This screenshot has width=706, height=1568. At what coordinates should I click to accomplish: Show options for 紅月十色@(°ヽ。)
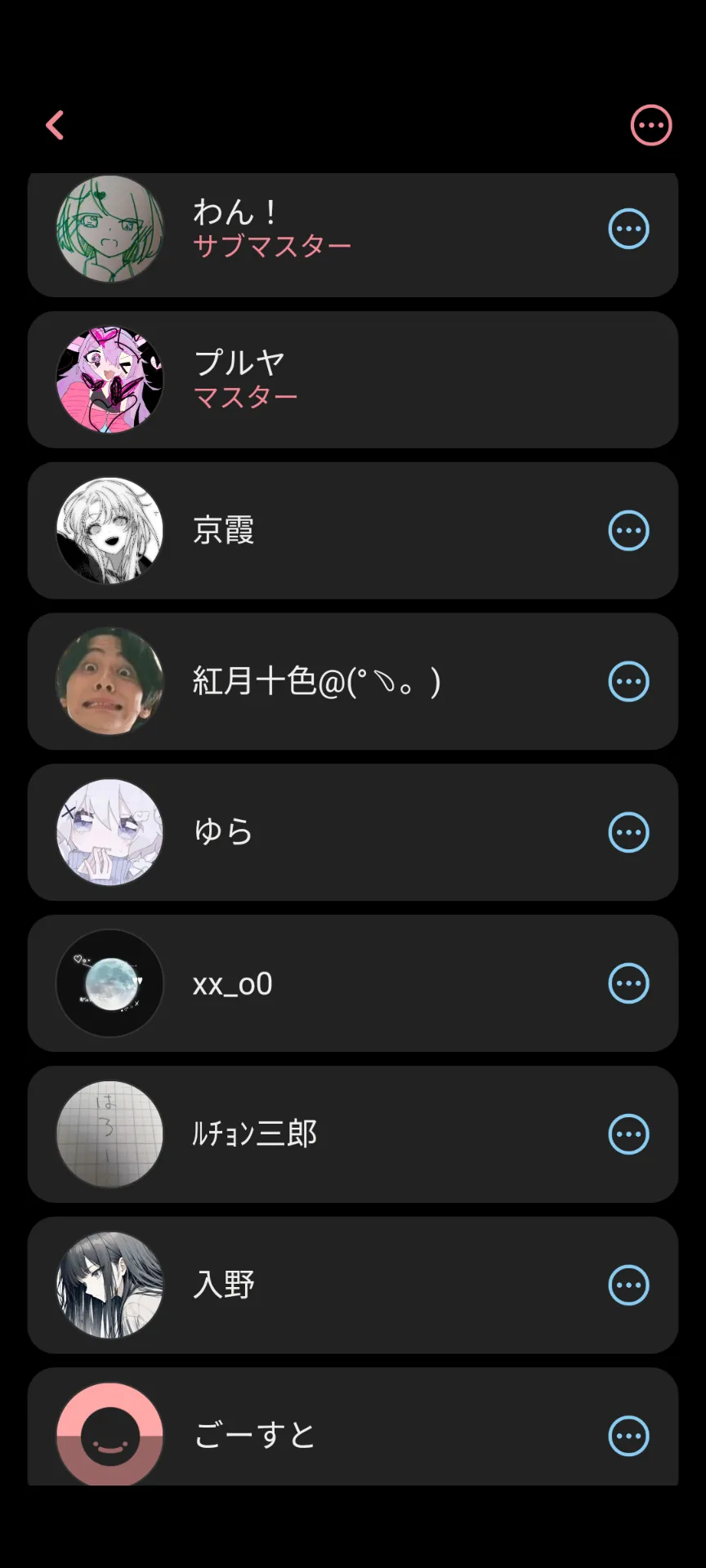point(629,682)
